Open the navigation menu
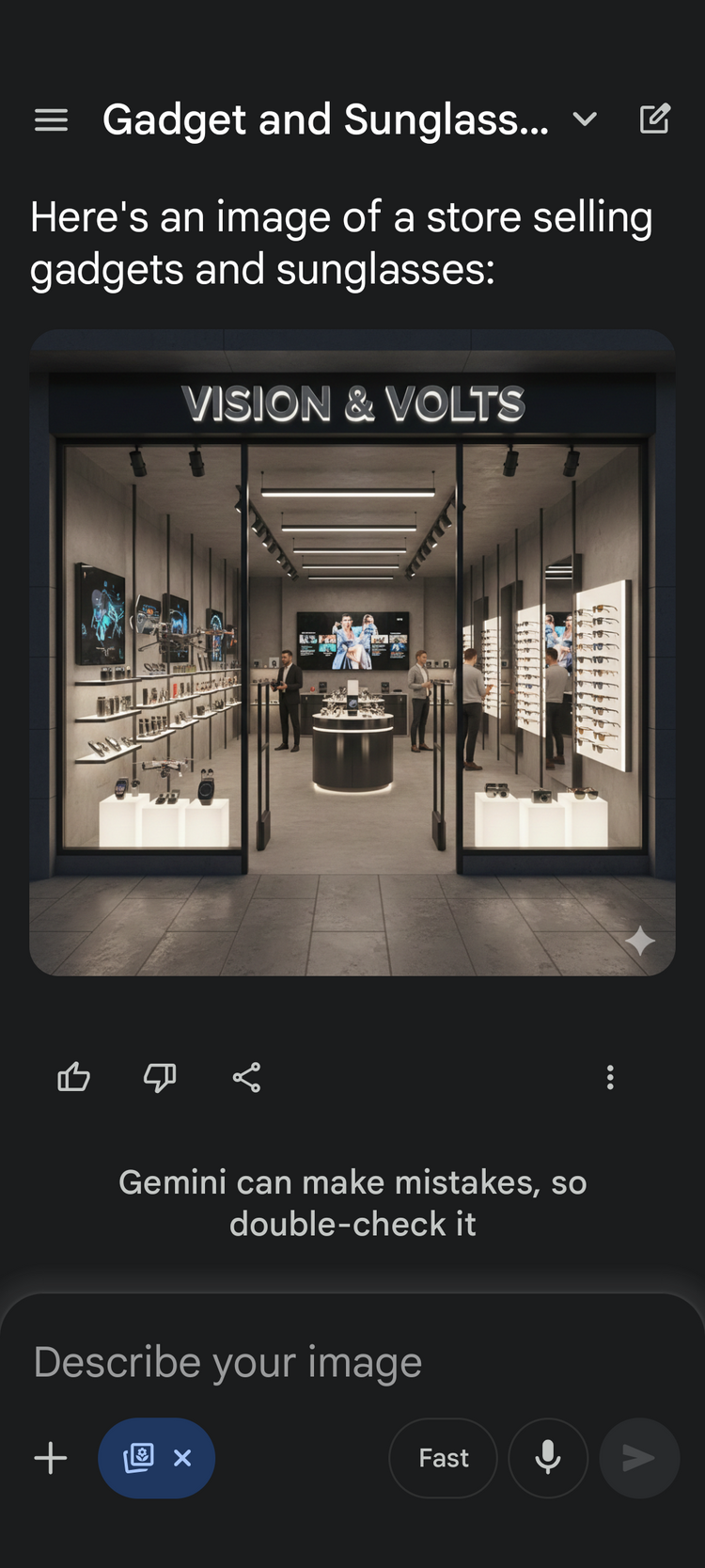 click(51, 119)
